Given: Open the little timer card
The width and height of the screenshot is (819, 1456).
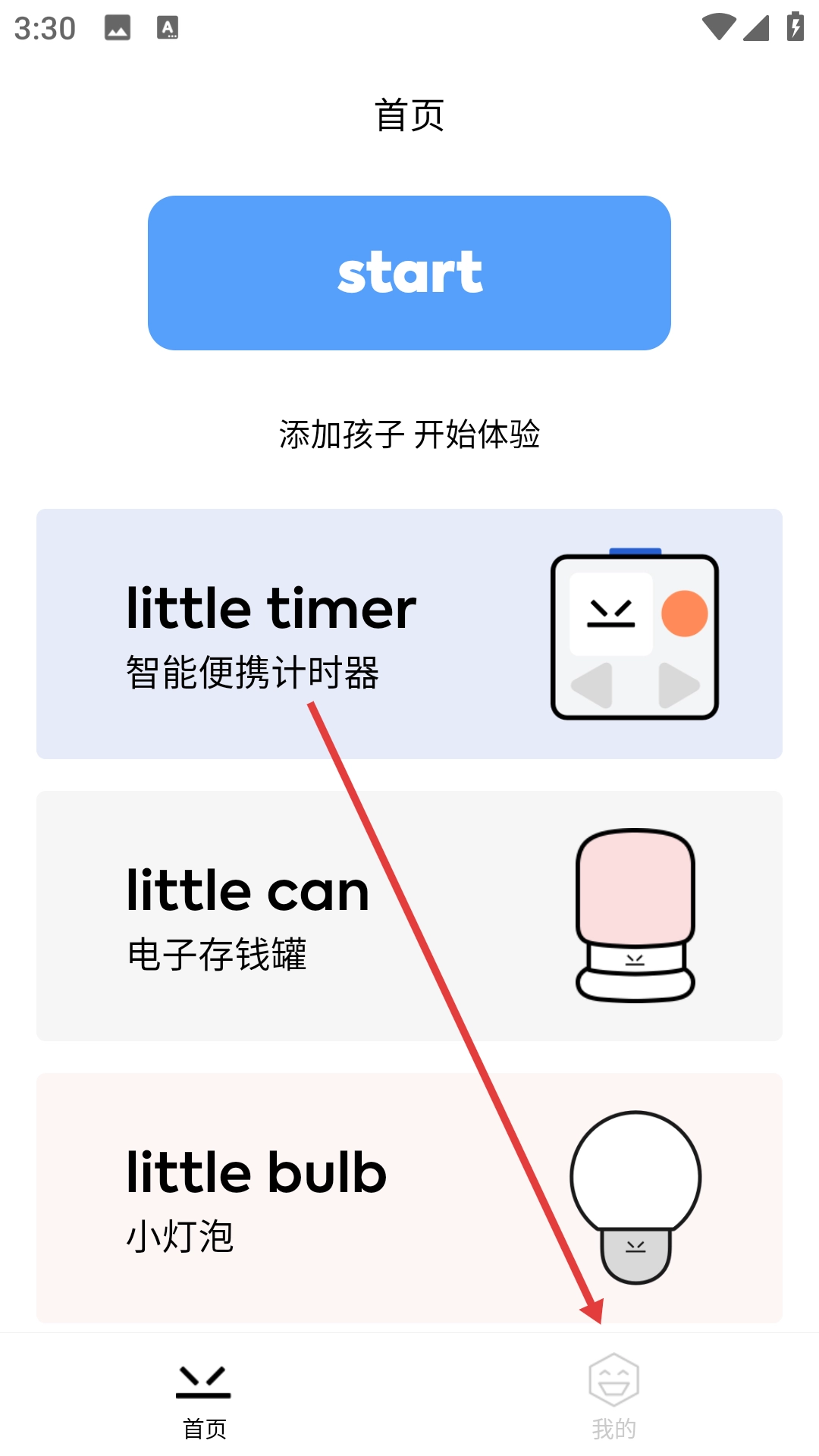Looking at the screenshot, I should tap(409, 634).
